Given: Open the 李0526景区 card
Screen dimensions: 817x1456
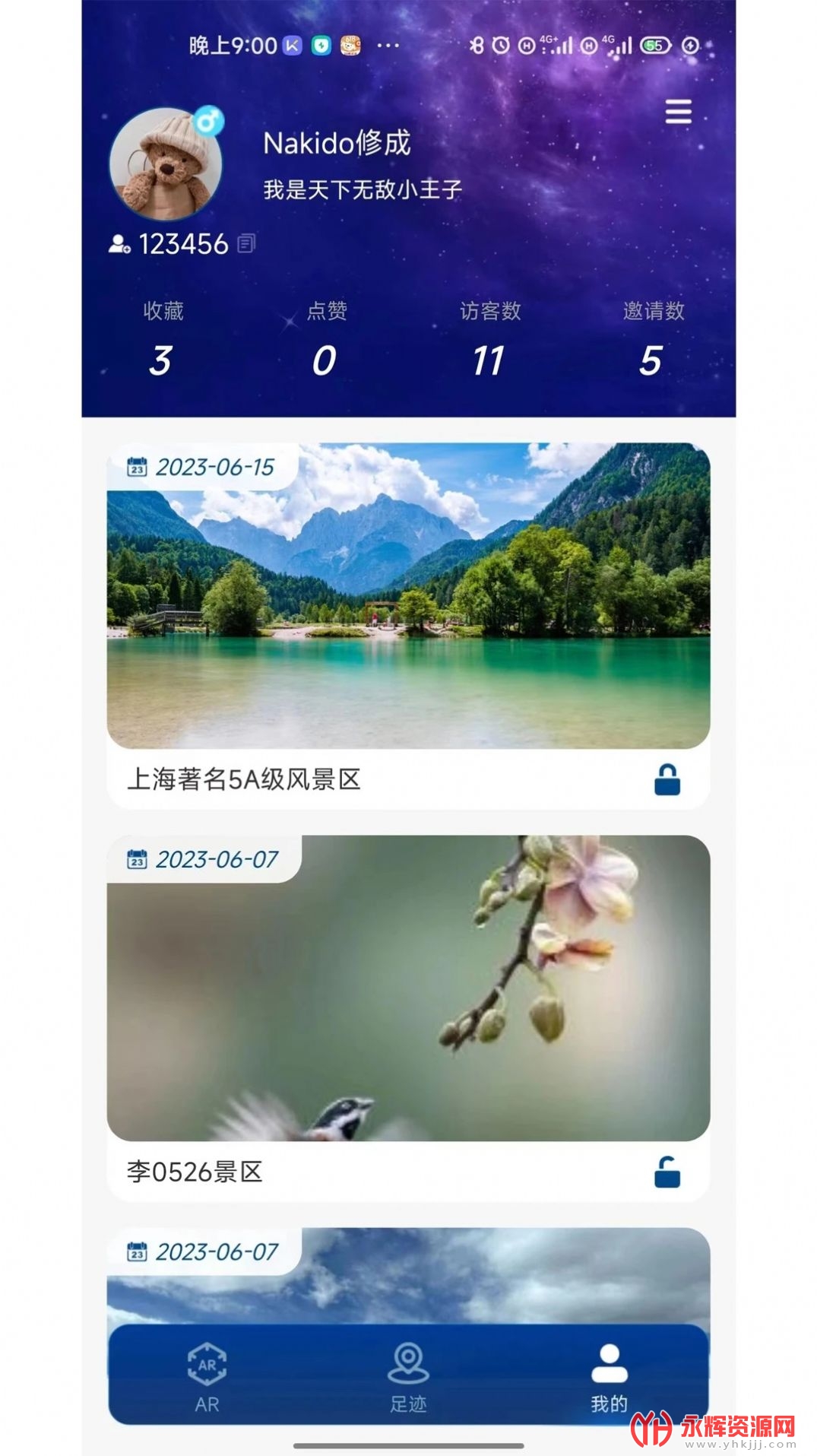Looking at the screenshot, I should 408,988.
